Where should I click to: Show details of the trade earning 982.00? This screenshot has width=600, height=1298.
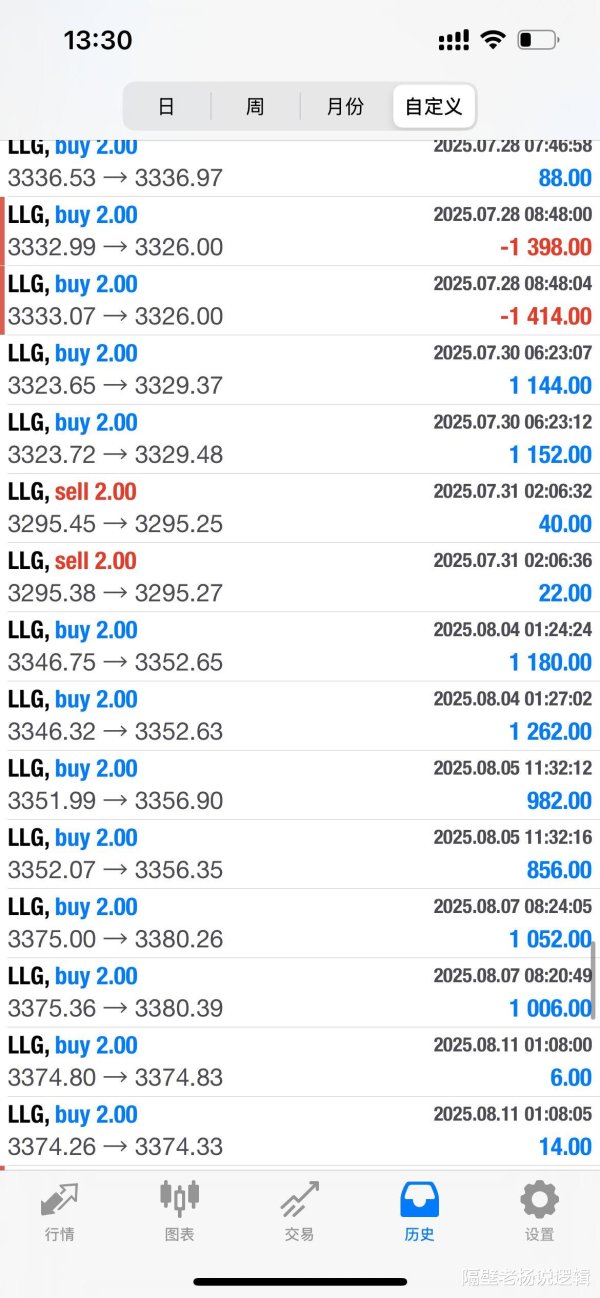[300, 785]
